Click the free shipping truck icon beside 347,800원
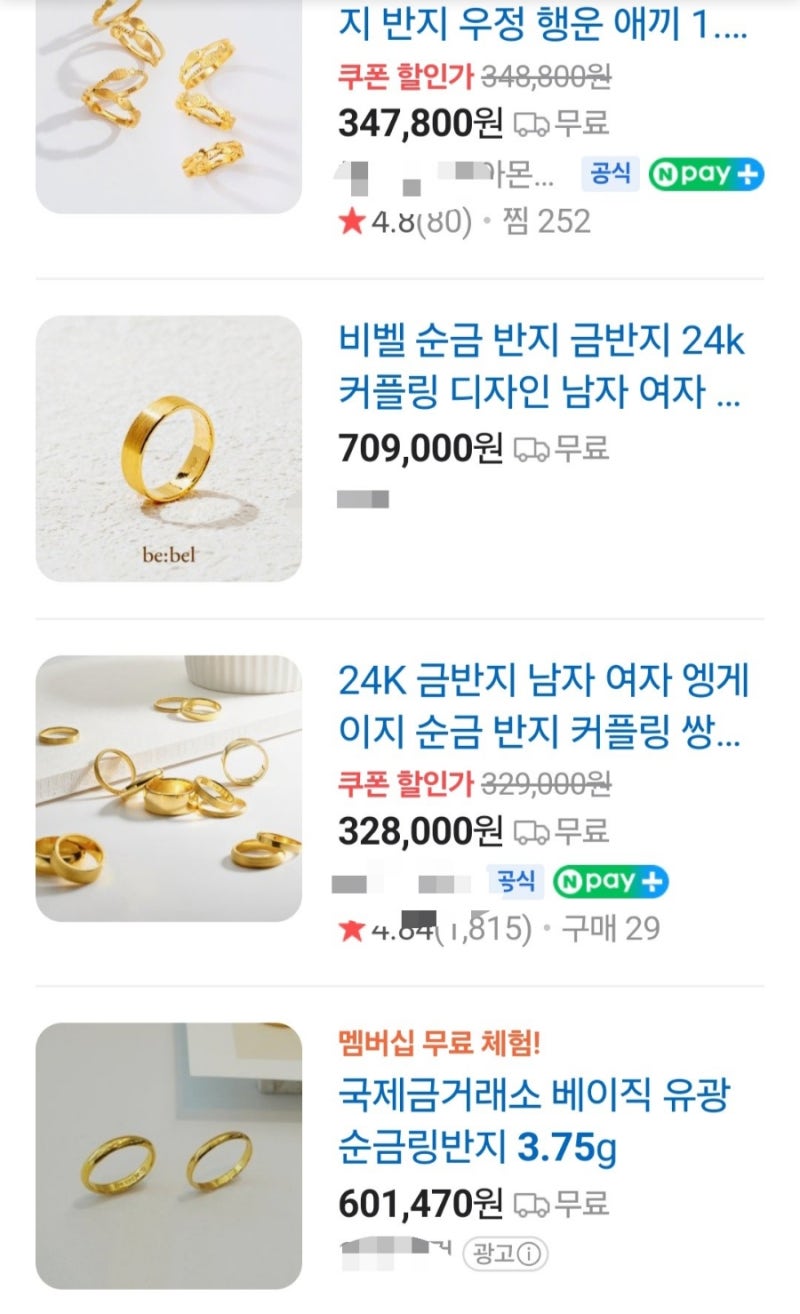 (x=531, y=124)
